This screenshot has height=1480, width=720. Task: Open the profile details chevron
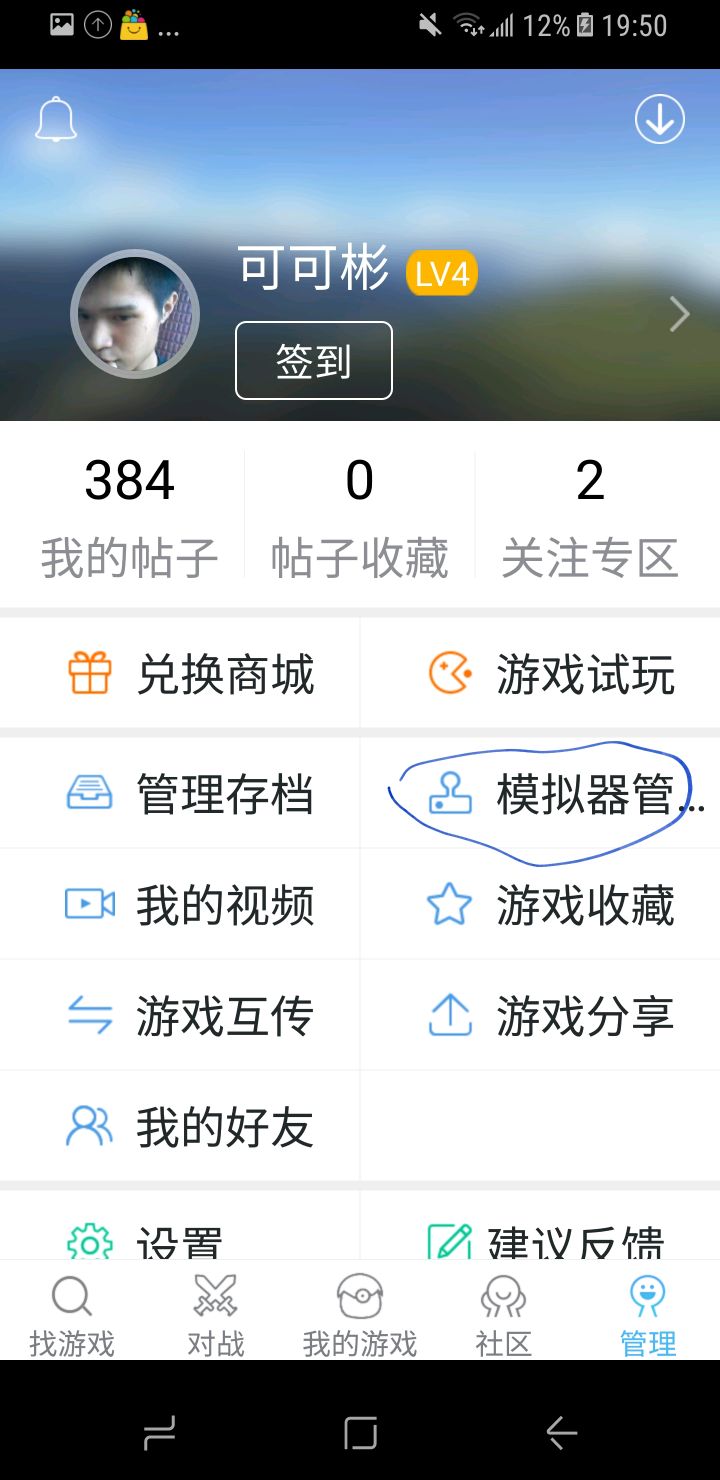click(x=679, y=316)
